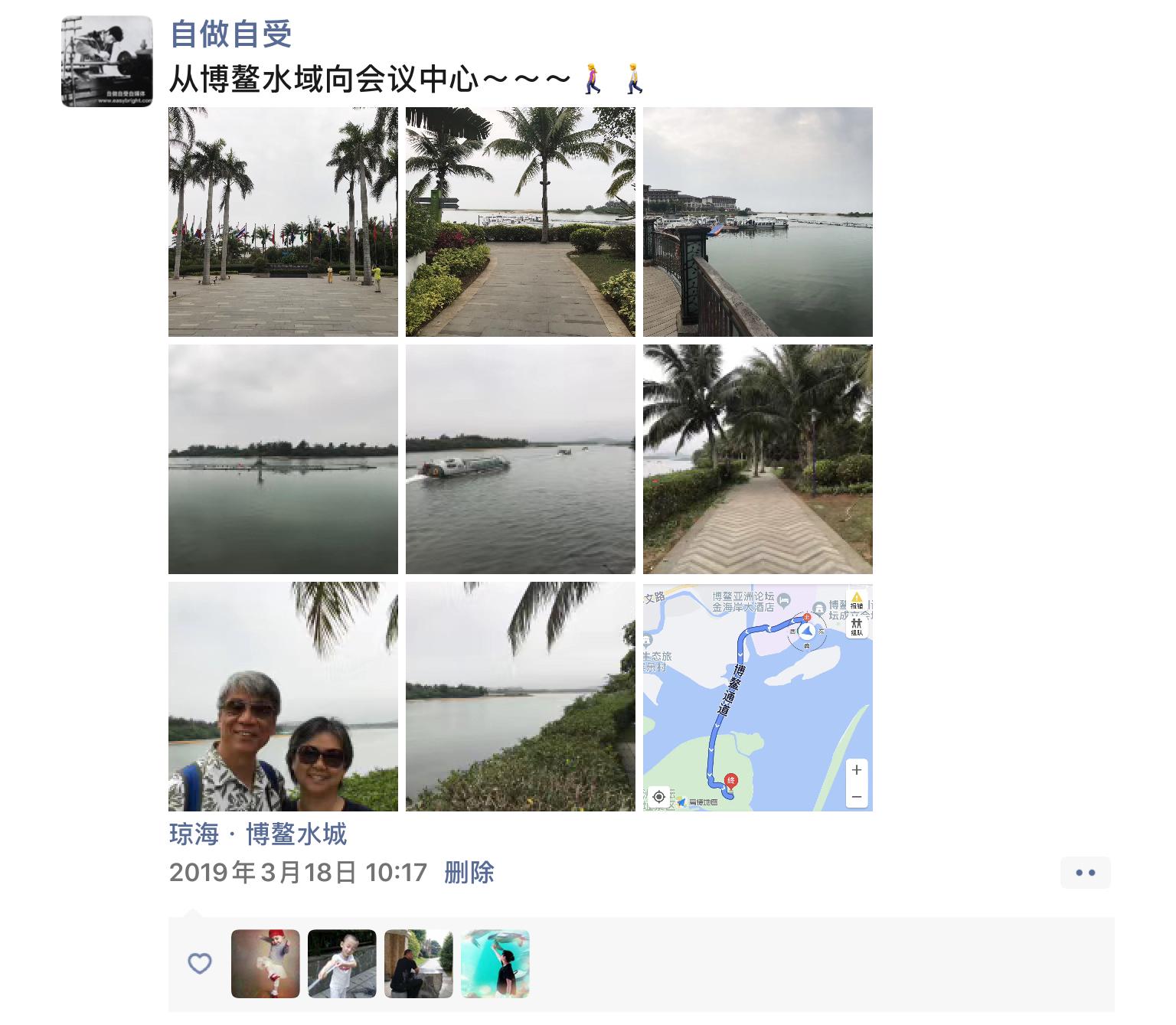View the boat on the river photo
Viewport: 1176px width, 1025px height.
coord(521,459)
